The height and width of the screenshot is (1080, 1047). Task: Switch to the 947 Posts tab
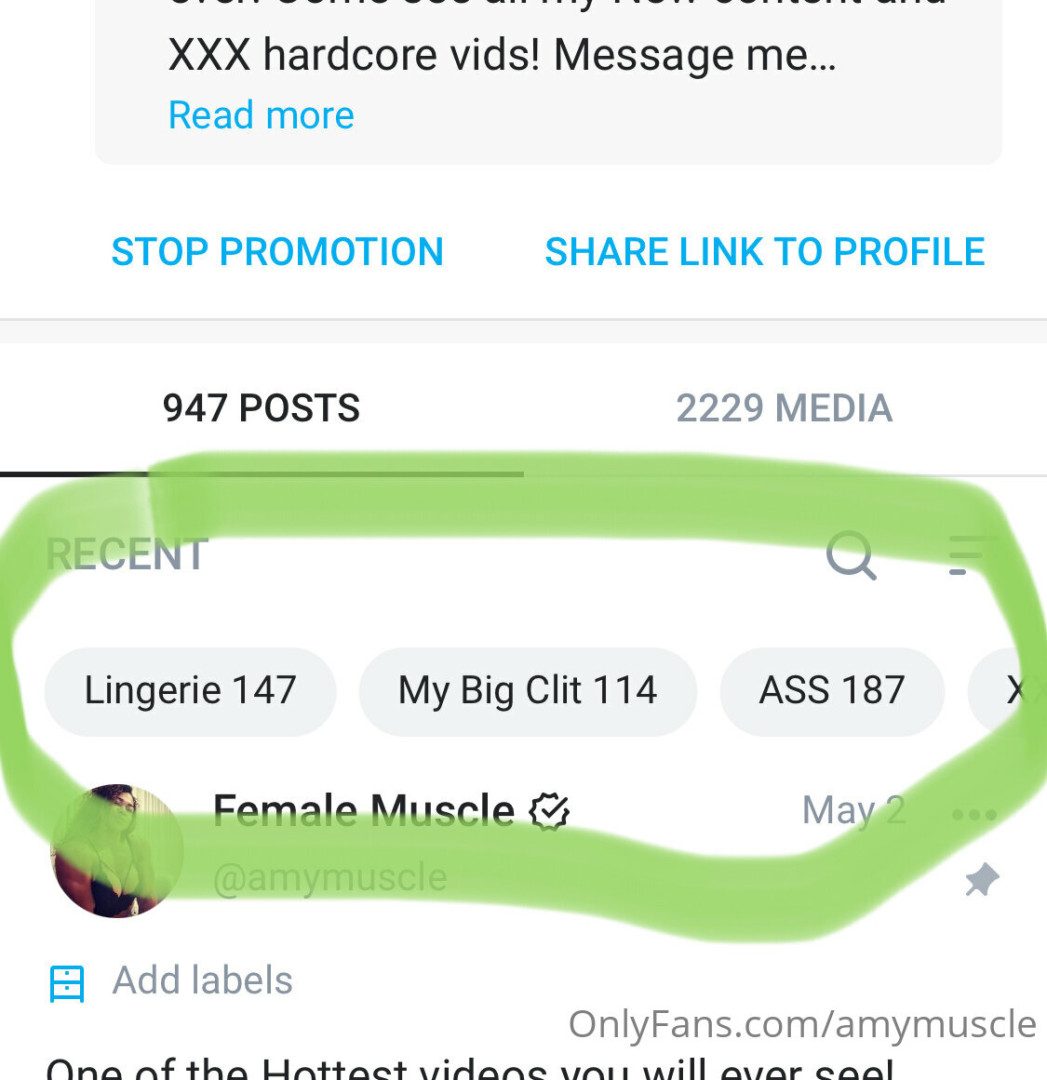(x=261, y=408)
